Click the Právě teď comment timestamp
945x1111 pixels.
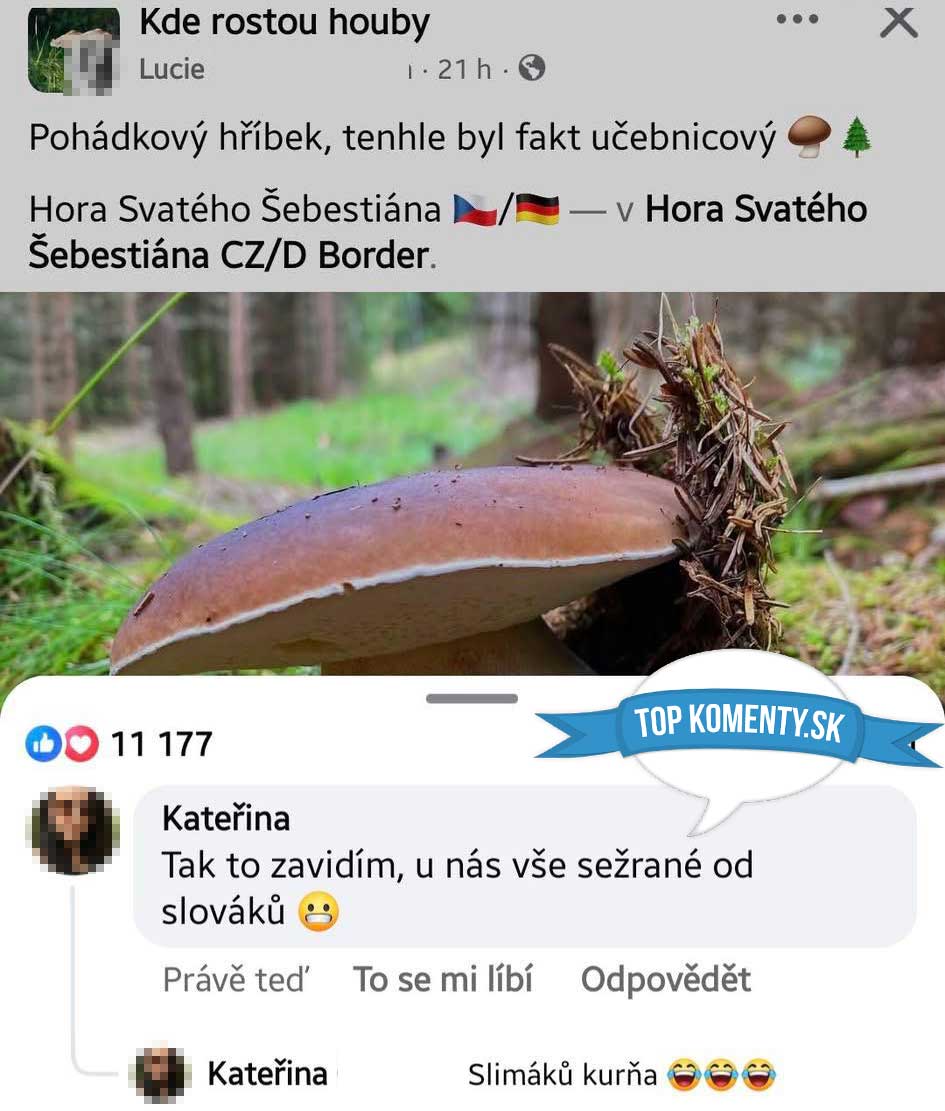pos(236,981)
